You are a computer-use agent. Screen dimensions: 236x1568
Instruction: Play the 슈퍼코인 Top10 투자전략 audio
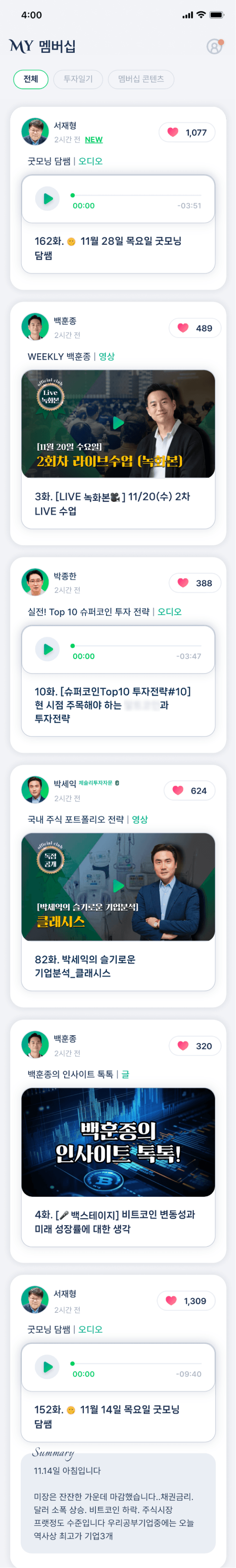point(47,649)
